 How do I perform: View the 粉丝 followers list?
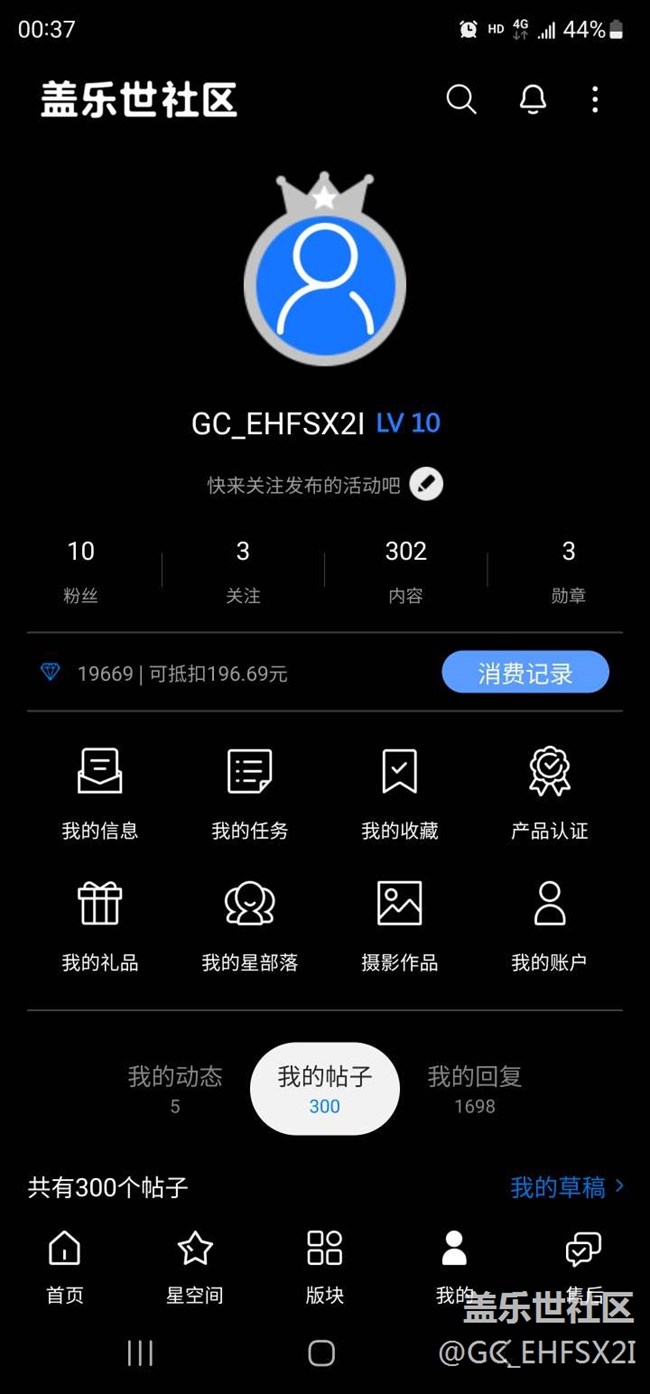tap(81, 571)
